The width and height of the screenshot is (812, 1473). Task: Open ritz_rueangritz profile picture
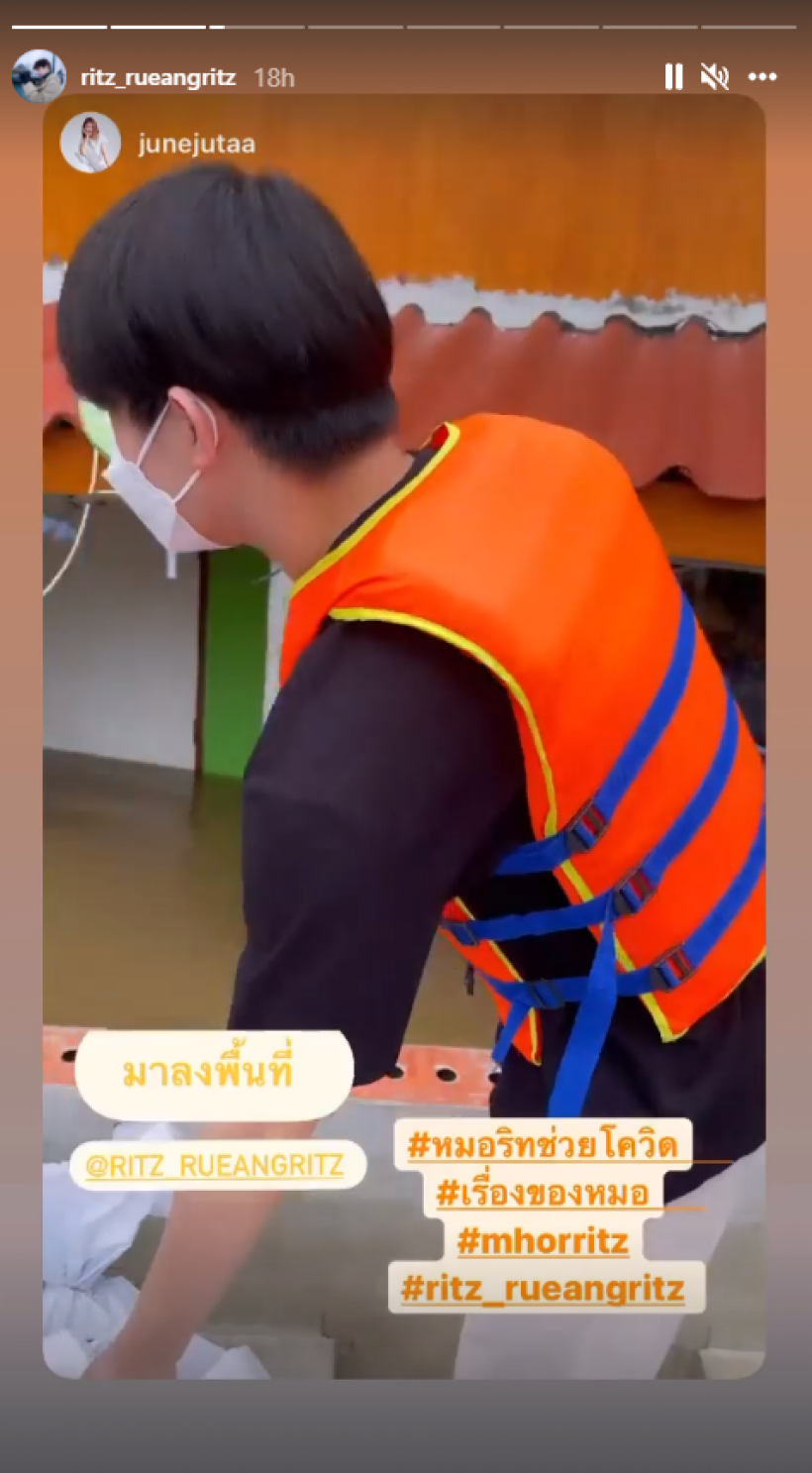[x=39, y=77]
